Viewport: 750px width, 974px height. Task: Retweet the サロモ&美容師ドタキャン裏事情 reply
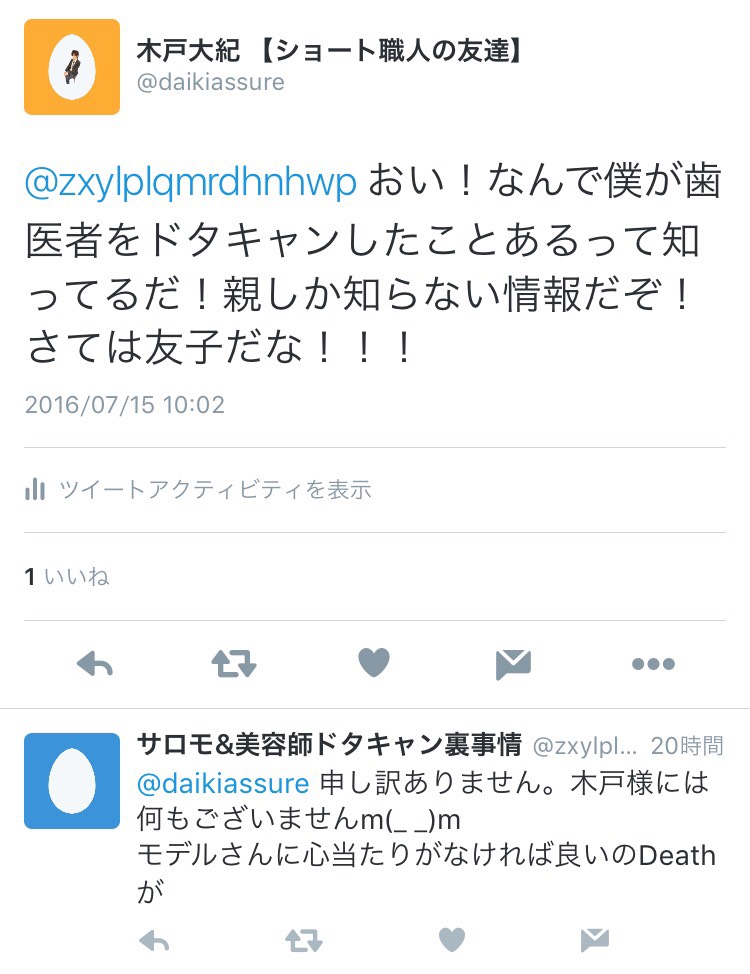pos(304,940)
